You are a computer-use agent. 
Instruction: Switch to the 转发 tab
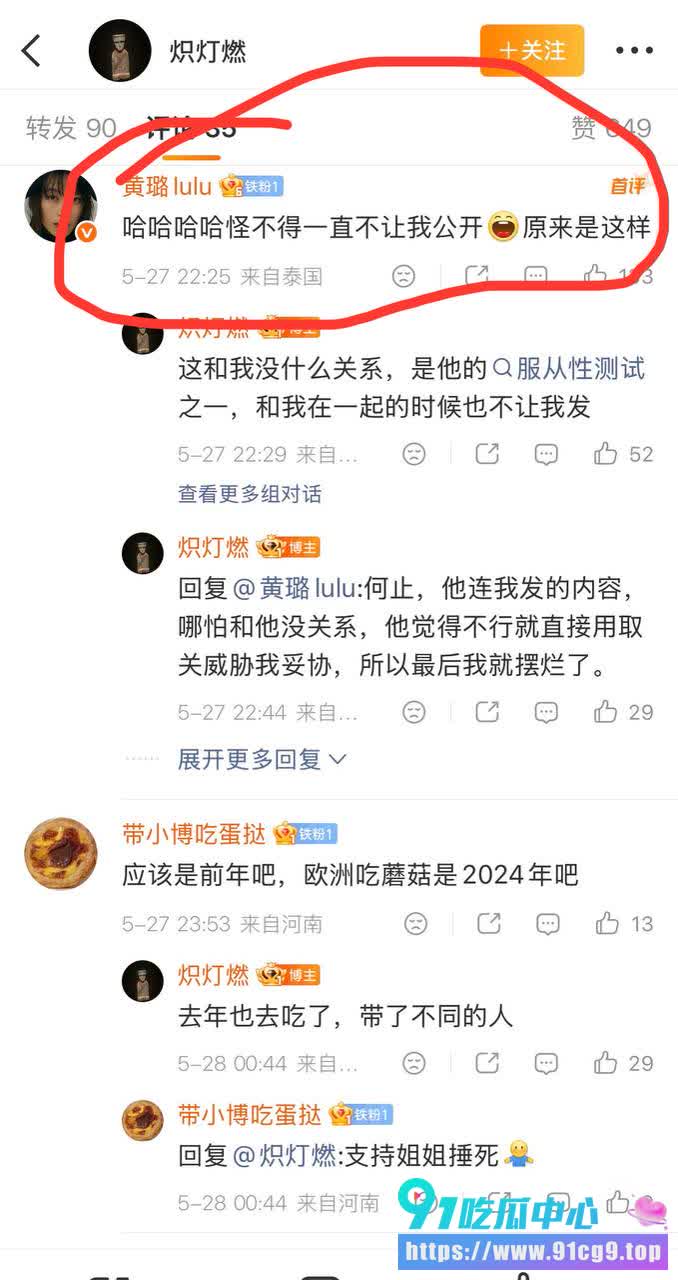tap(71, 127)
